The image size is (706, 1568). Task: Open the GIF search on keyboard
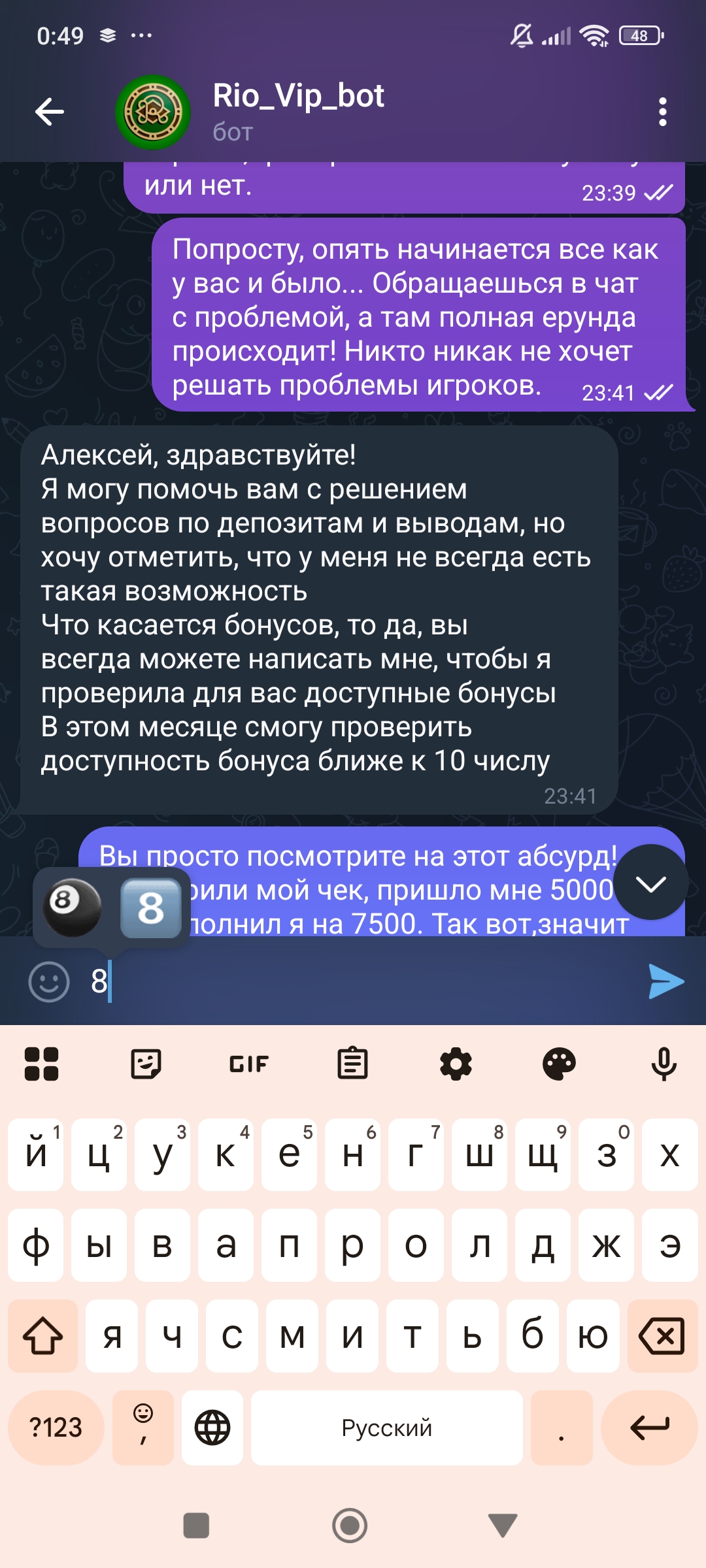click(x=249, y=1064)
